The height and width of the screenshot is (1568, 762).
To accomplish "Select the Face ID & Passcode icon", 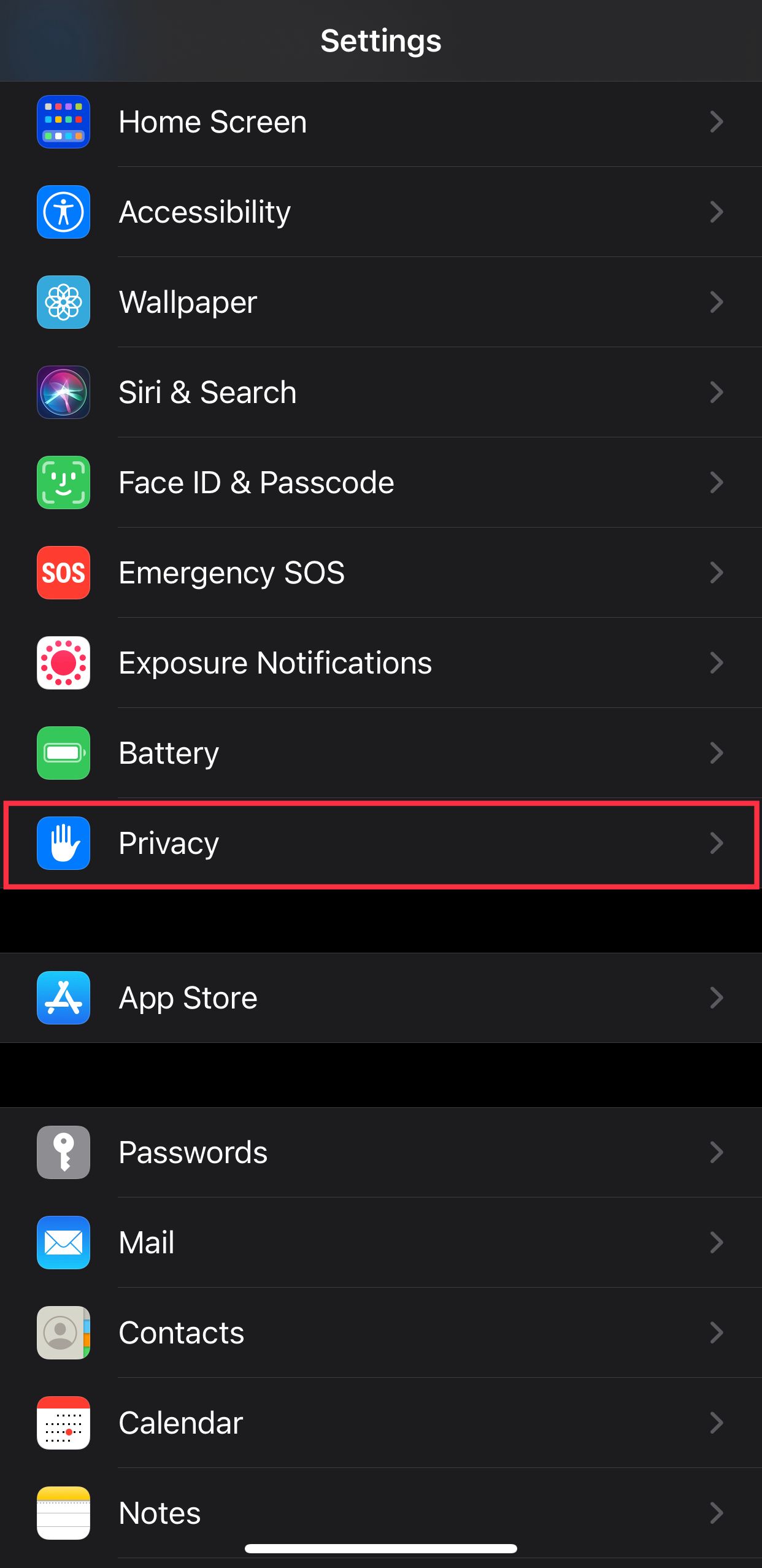I will tap(63, 482).
